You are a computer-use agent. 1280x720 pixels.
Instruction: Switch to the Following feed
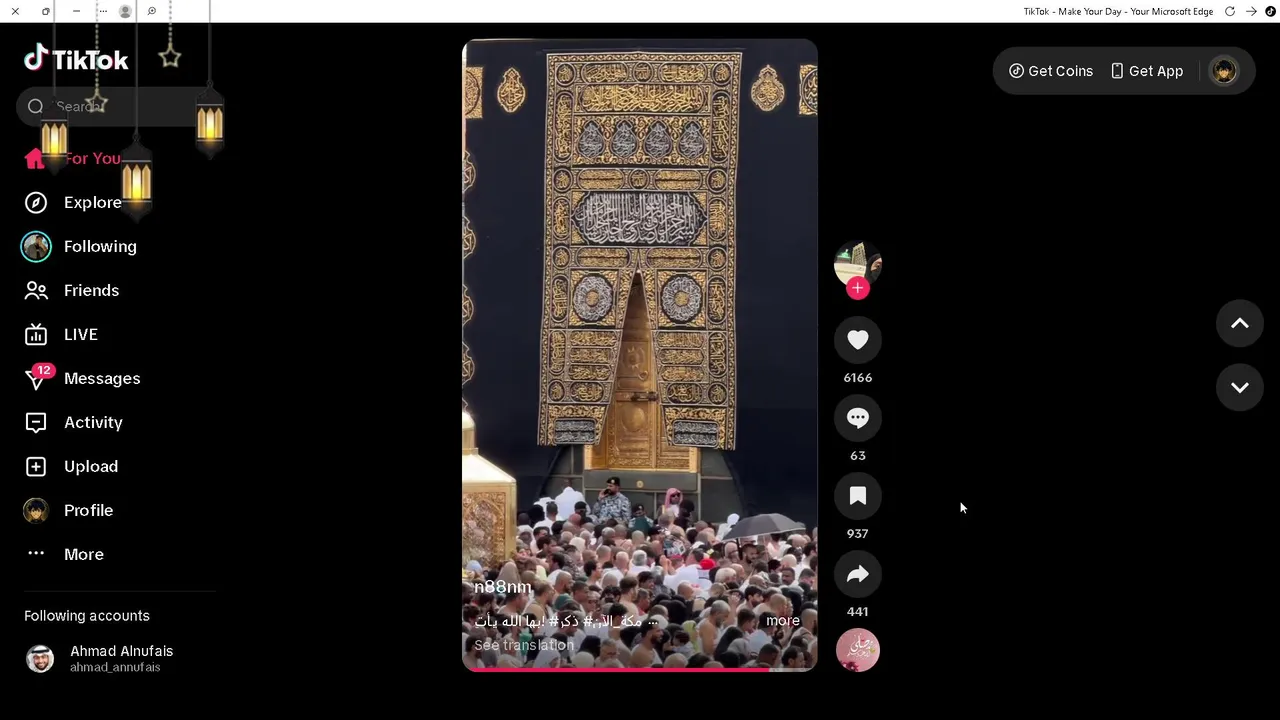99,246
